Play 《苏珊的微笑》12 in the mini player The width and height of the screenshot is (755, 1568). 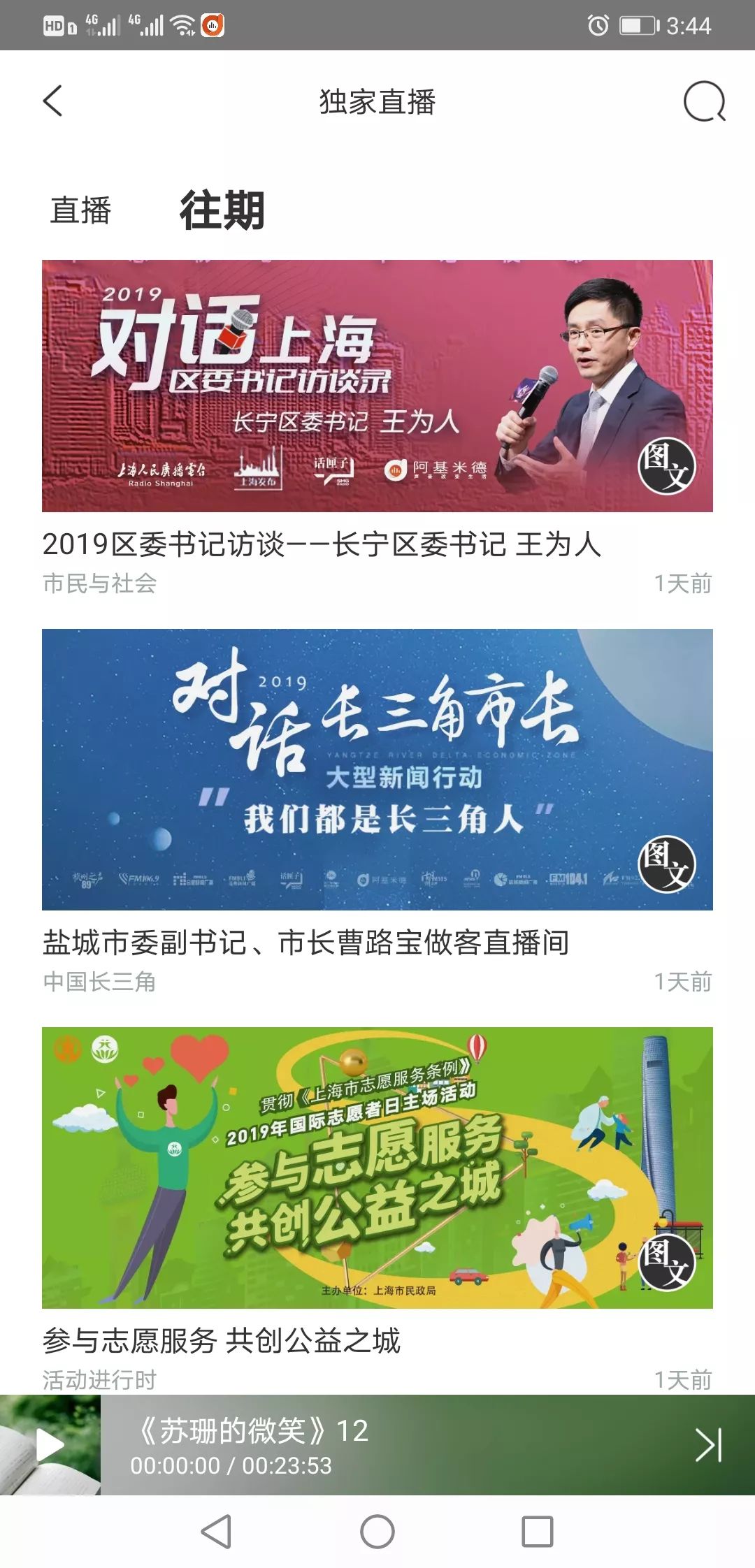click(50, 1445)
